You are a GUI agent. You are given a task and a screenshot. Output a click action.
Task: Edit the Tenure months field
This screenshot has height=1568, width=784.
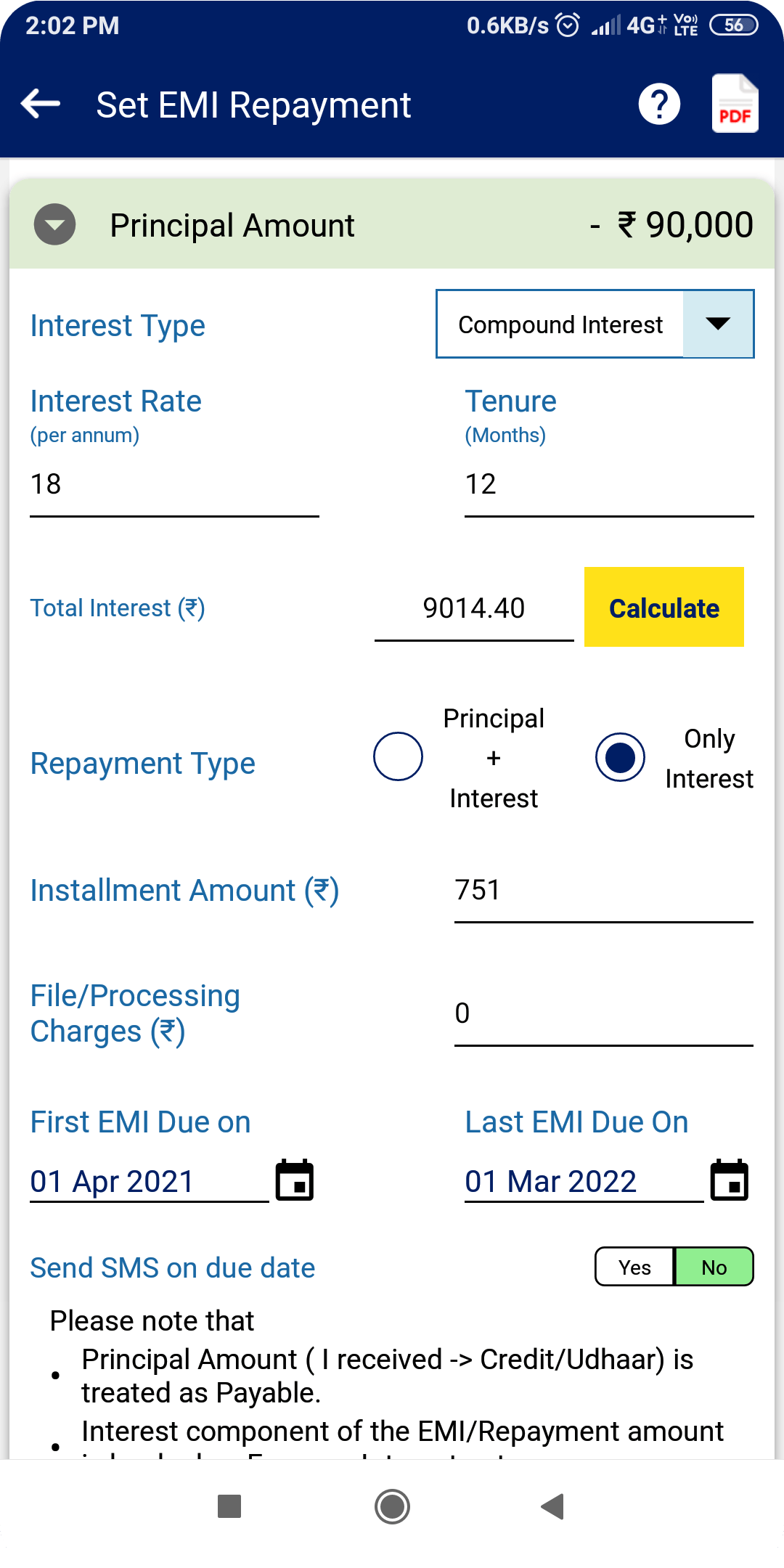coord(609,485)
